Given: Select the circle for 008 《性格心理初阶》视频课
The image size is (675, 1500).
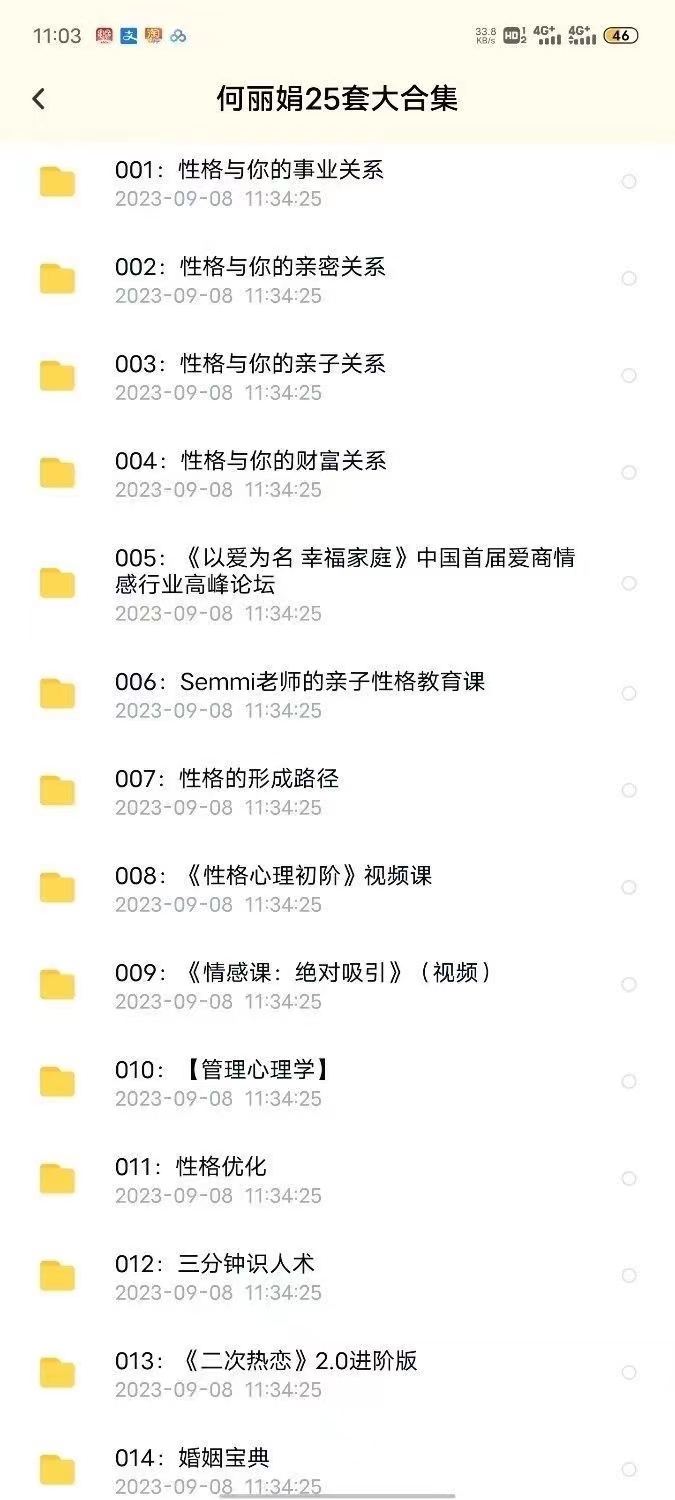Looking at the screenshot, I should pyautogui.click(x=629, y=888).
